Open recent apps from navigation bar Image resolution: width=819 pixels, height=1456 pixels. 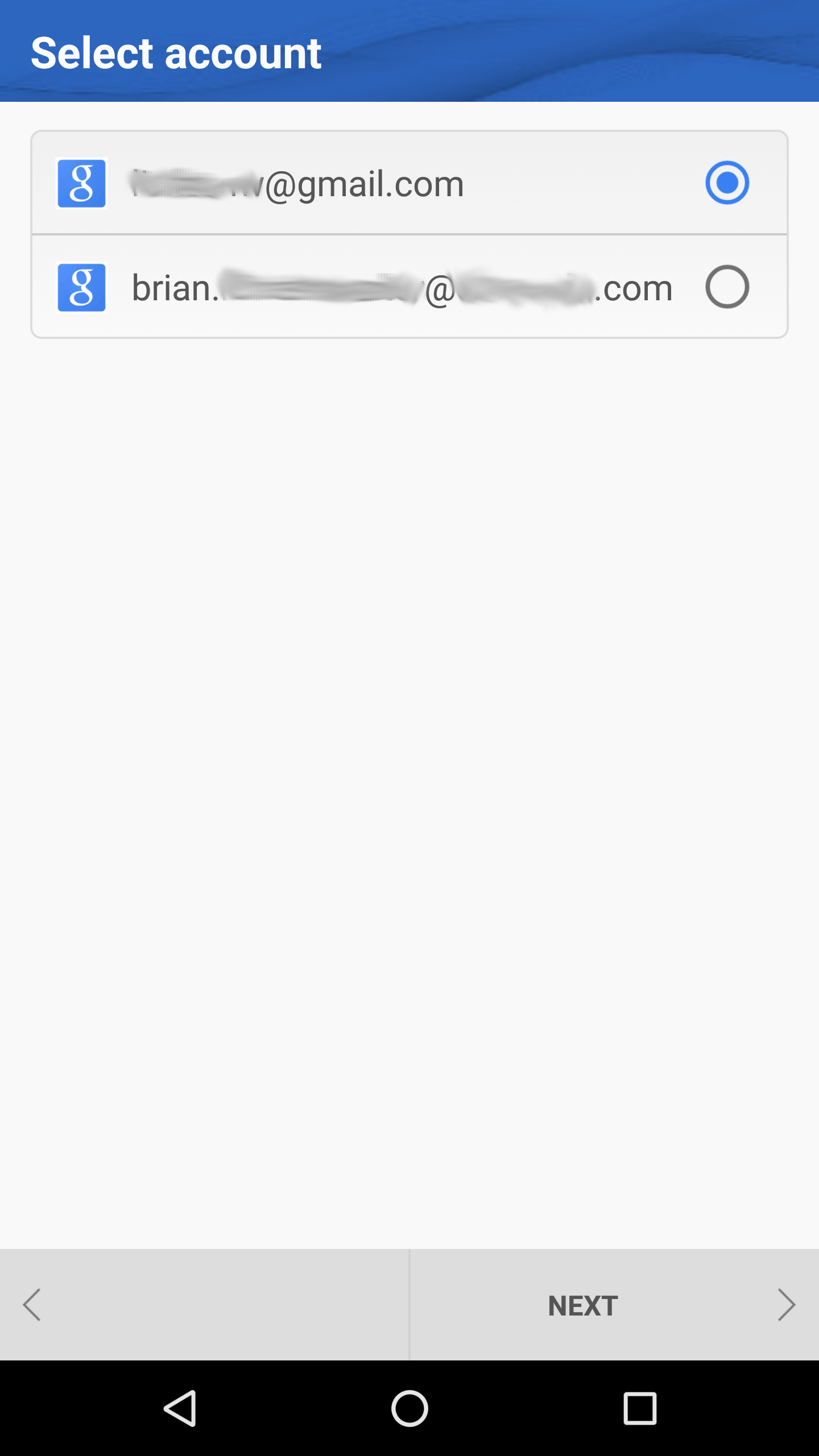[640, 1408]
